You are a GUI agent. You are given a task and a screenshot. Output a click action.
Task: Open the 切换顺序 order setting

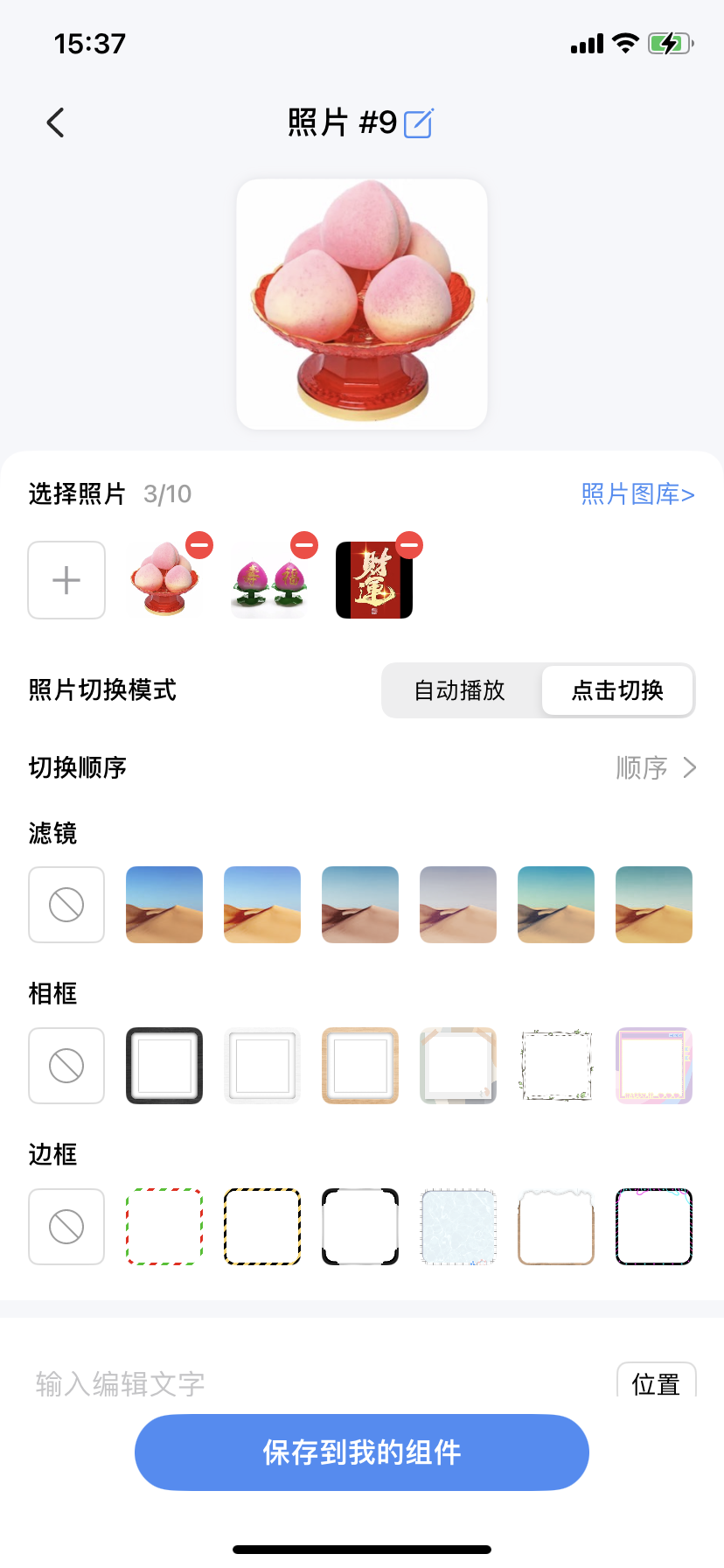tap(656, 767)
